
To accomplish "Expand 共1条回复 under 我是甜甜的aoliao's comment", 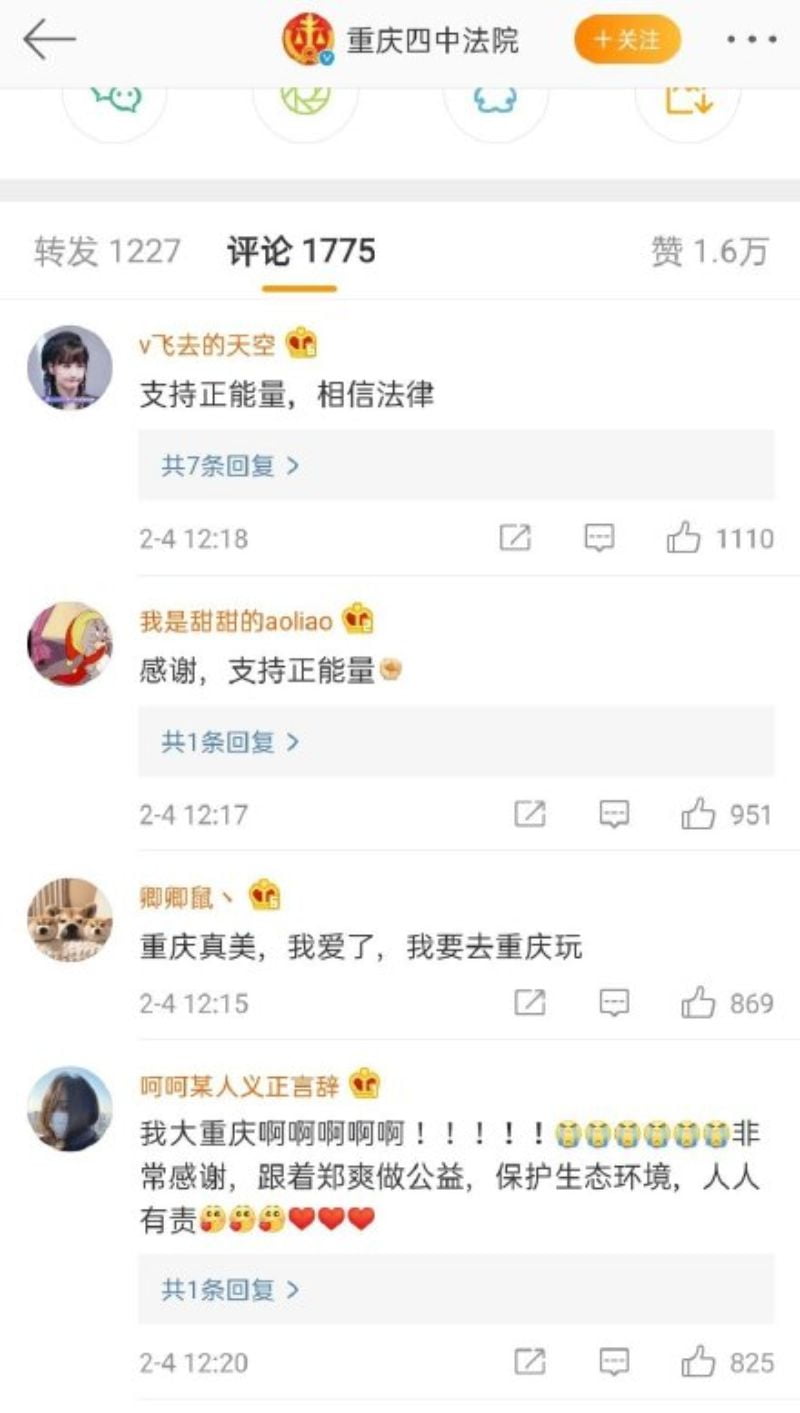I will (230, 742).
